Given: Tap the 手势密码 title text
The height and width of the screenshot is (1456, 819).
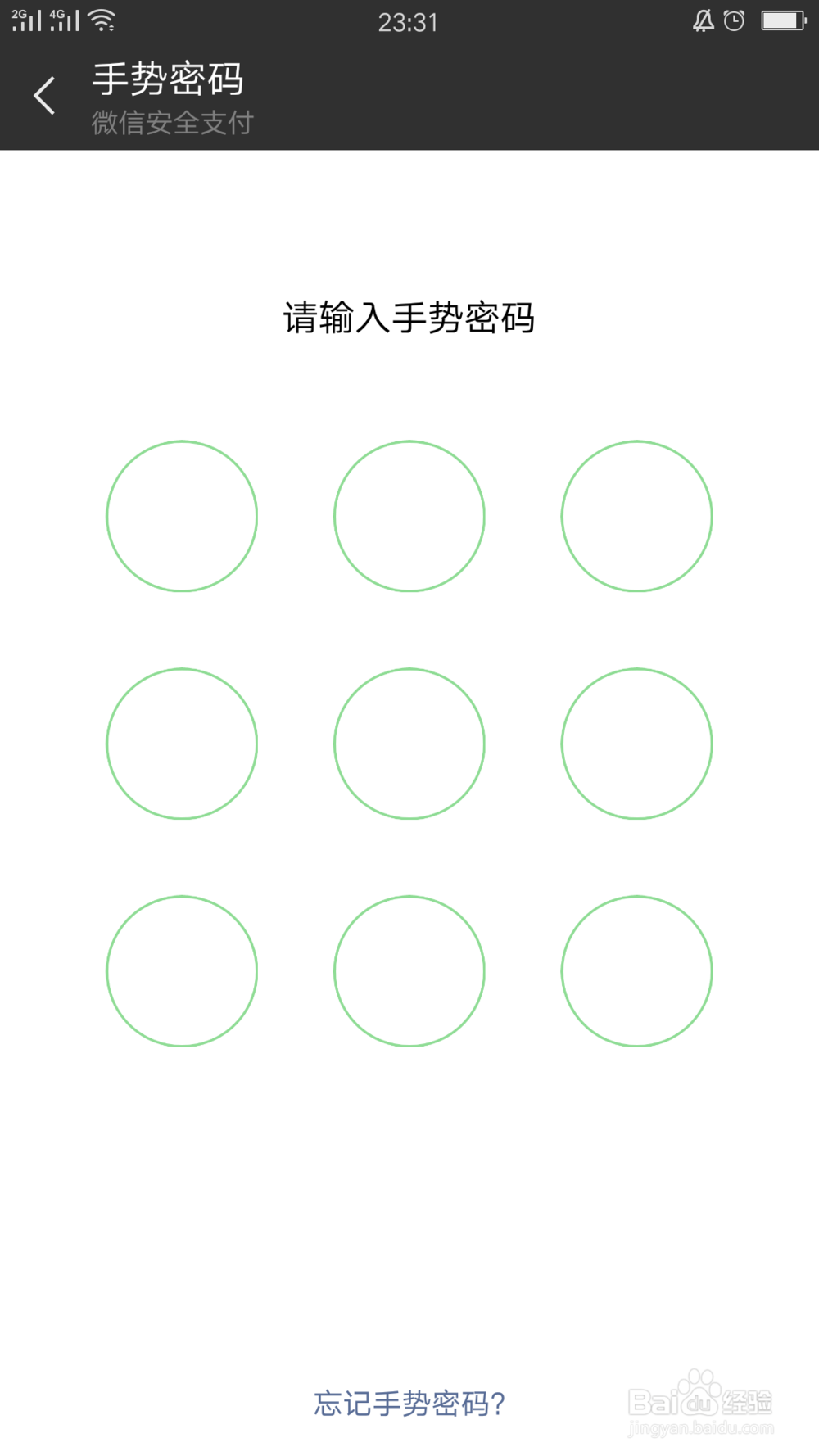Looking at the screenshot, I should [167, 80].
